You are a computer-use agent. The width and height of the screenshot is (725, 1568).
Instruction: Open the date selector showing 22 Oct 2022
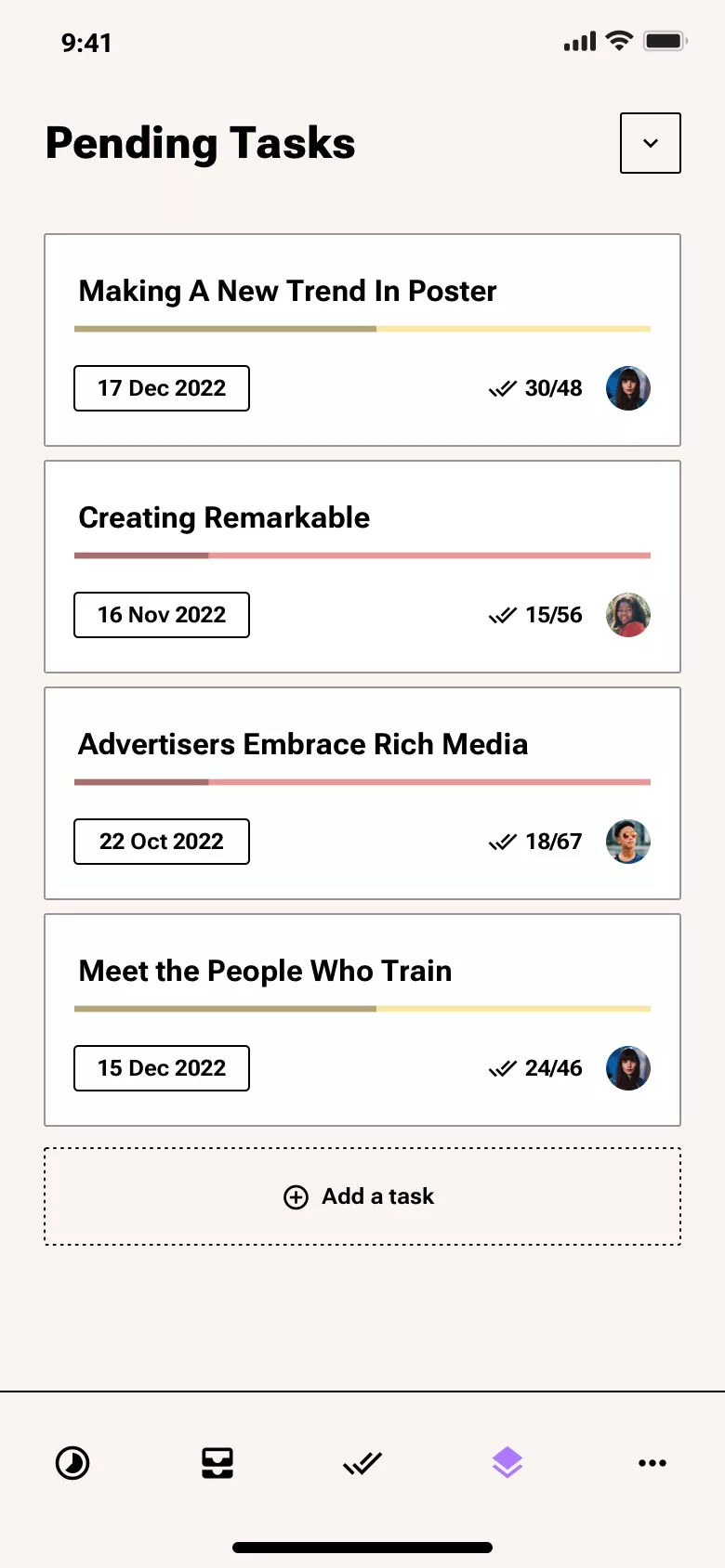[x=161, y=841]
